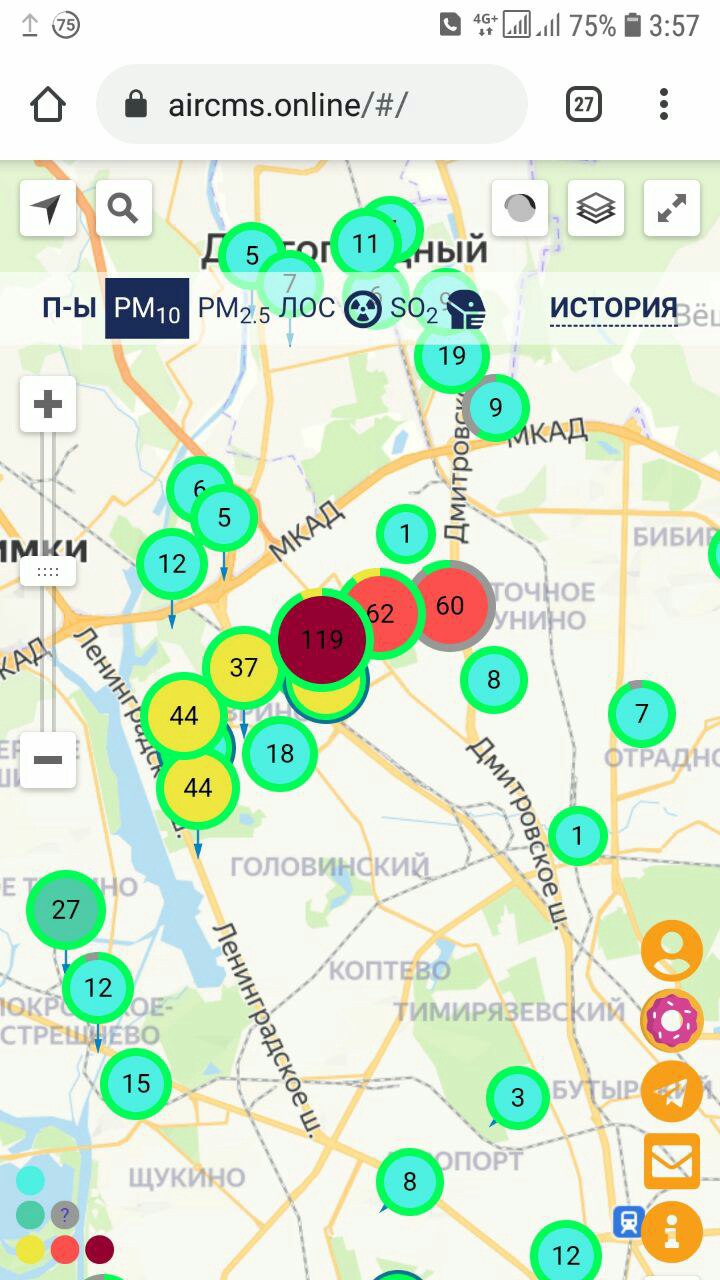
Task: Open the Telegram paper-plane button
Action: point(672,1091)
